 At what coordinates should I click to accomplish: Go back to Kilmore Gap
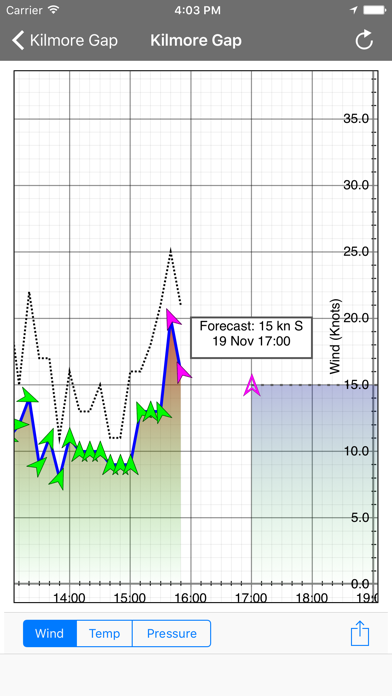64,40
